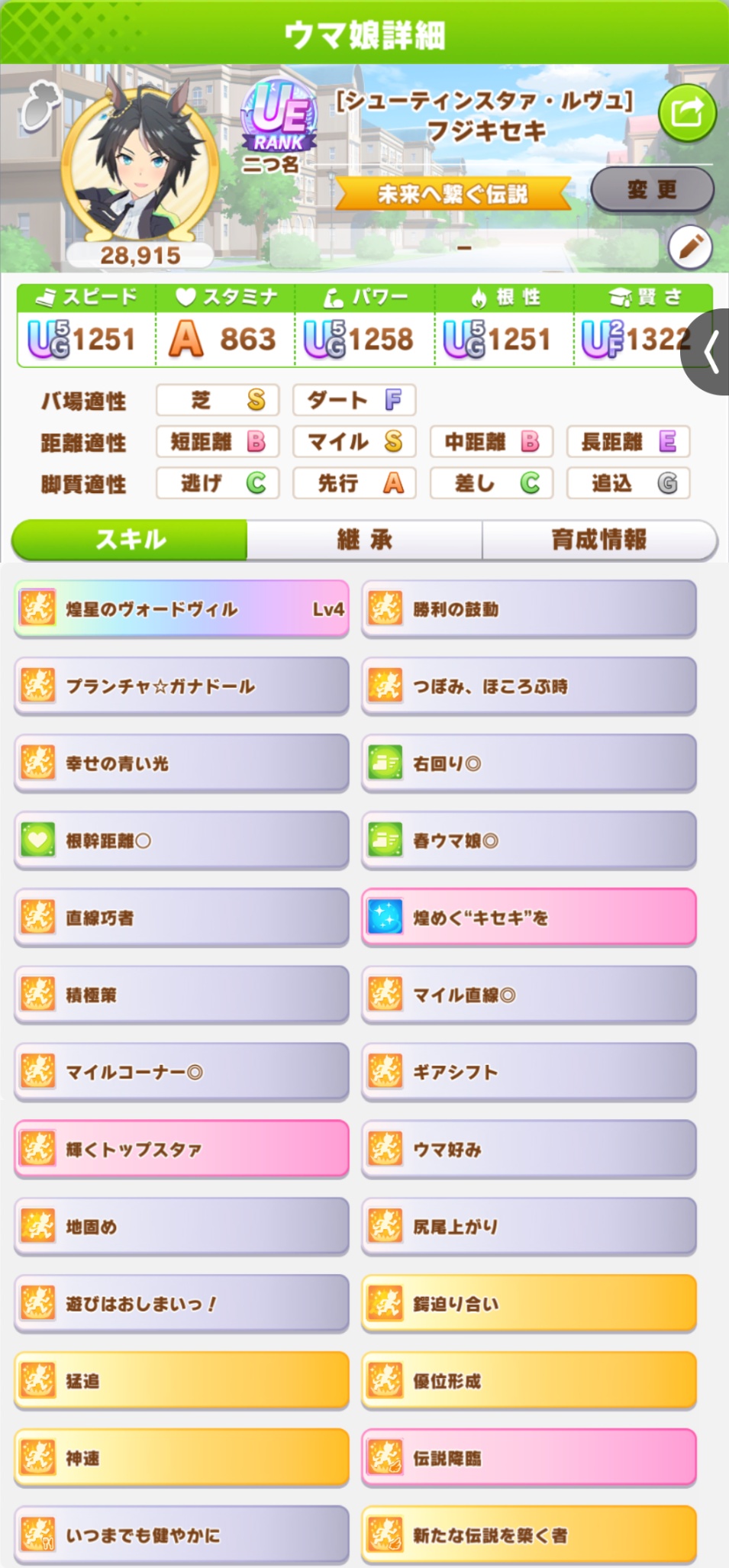Open the ギアシフト skill
This screenshot has height=1568, width=729.
coord(529,1072)
